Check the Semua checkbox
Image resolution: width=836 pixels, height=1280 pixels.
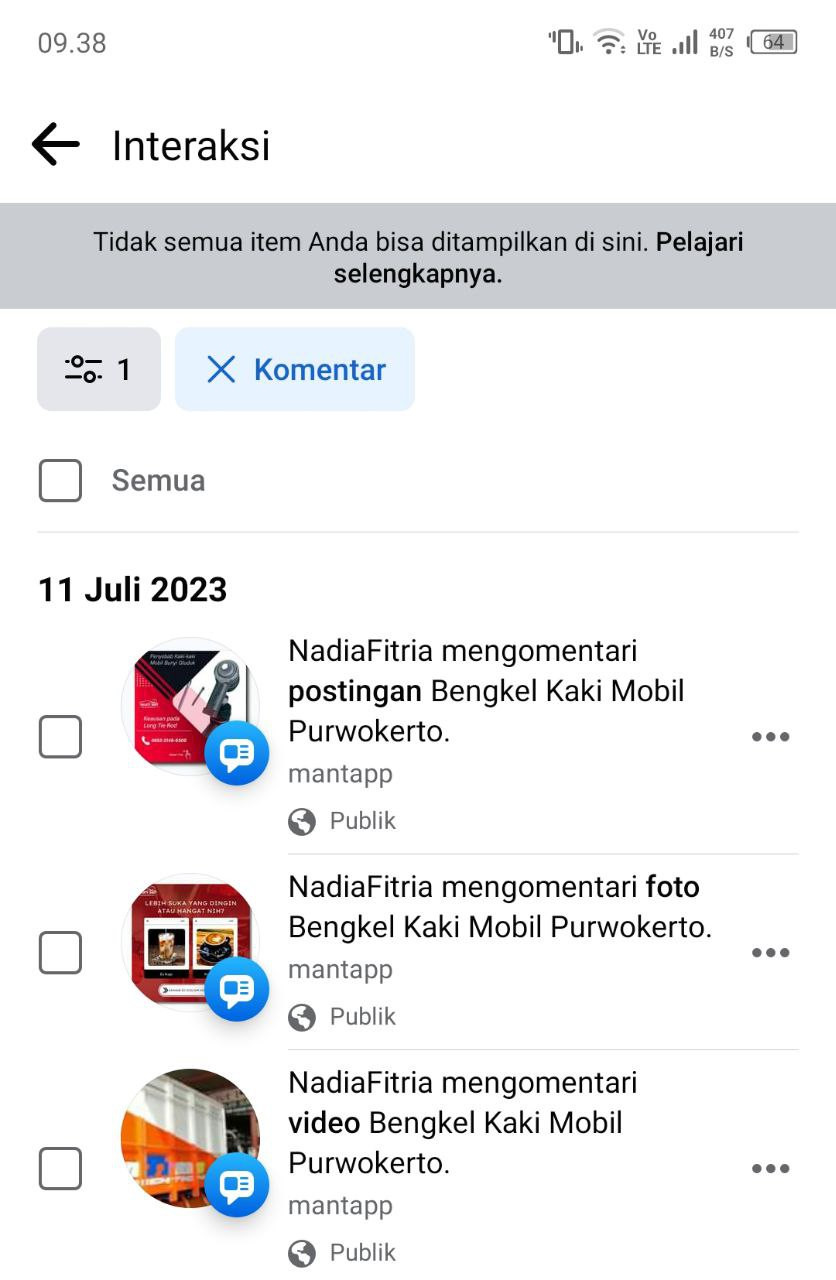point(60,481)
